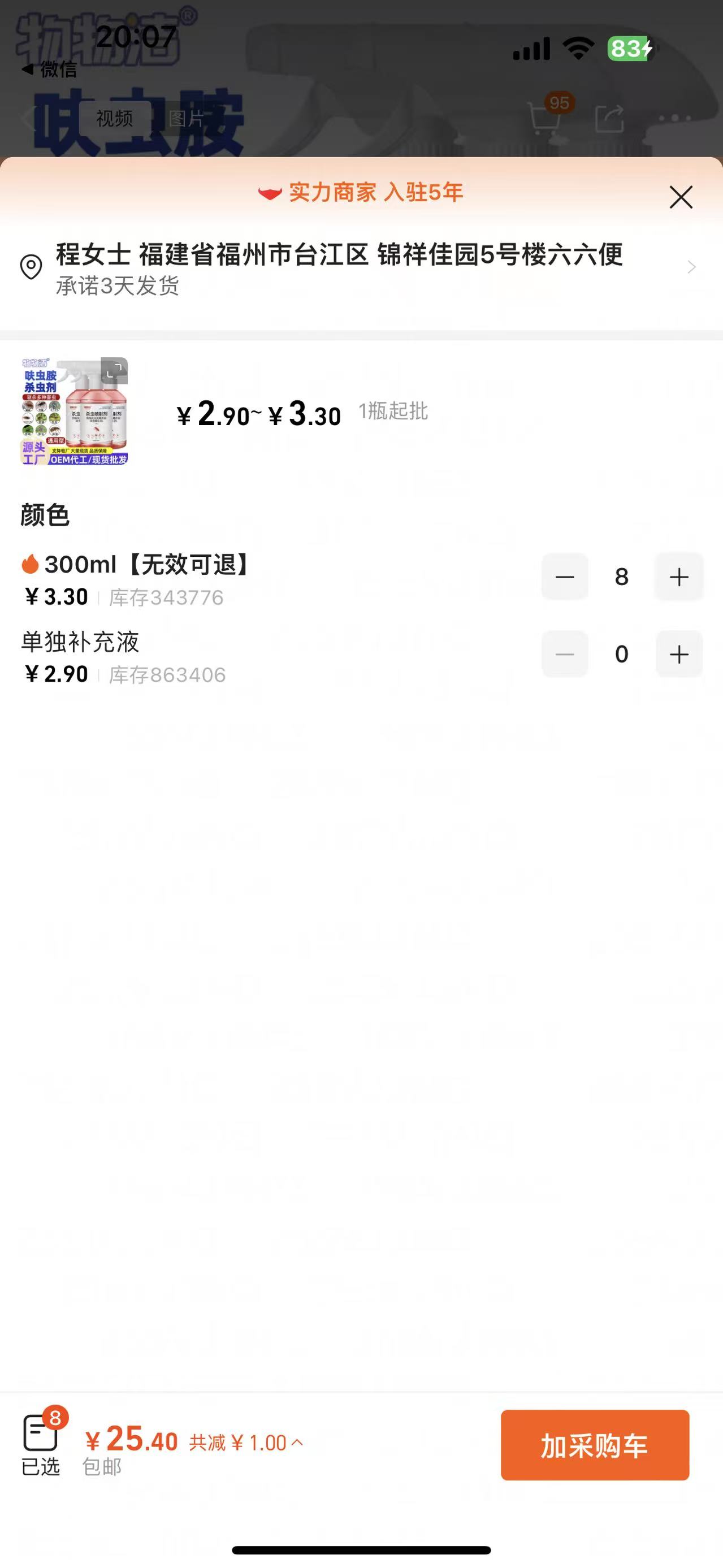Tap the 加采购车 button
The image size is (723, 1568).
click(595, 1445)
